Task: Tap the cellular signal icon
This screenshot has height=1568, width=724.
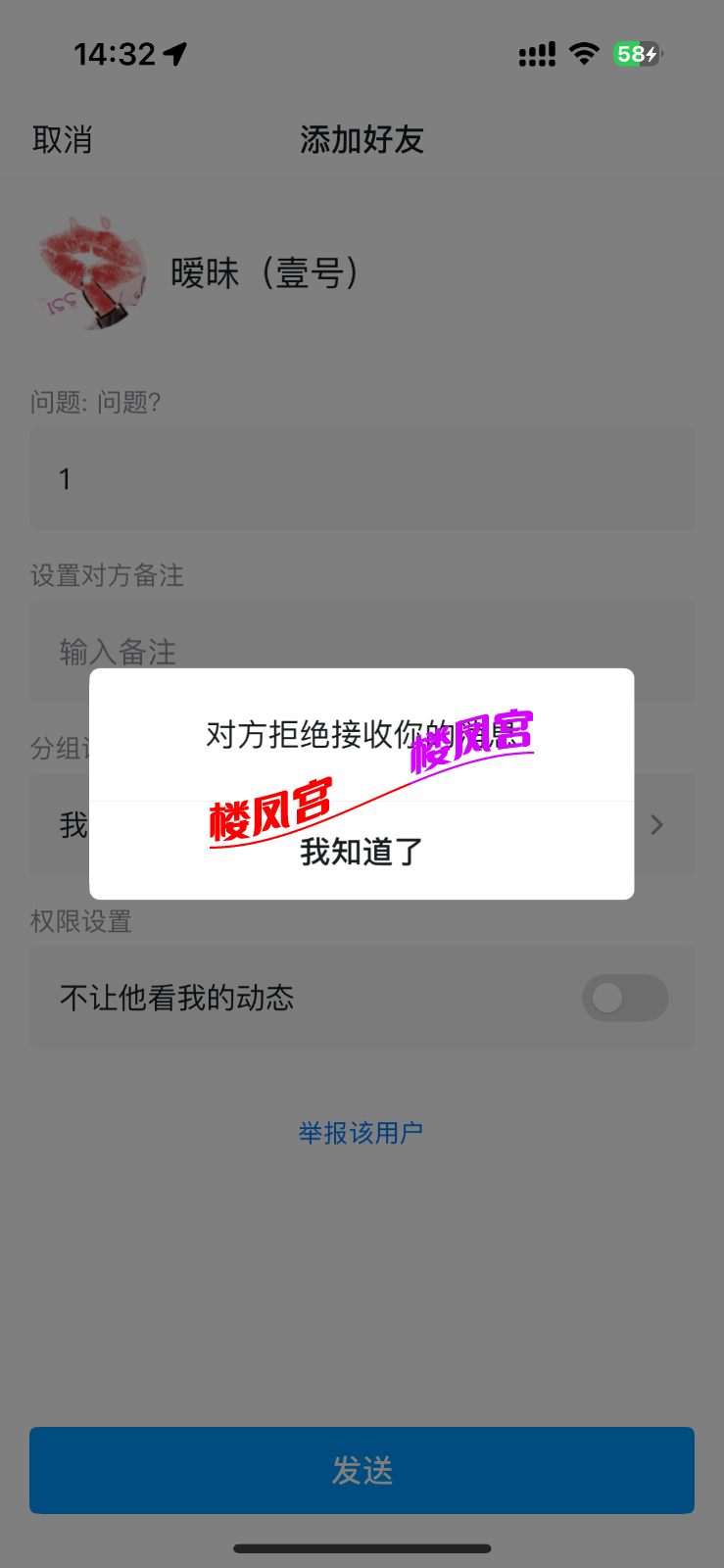Action: point(536,54)
